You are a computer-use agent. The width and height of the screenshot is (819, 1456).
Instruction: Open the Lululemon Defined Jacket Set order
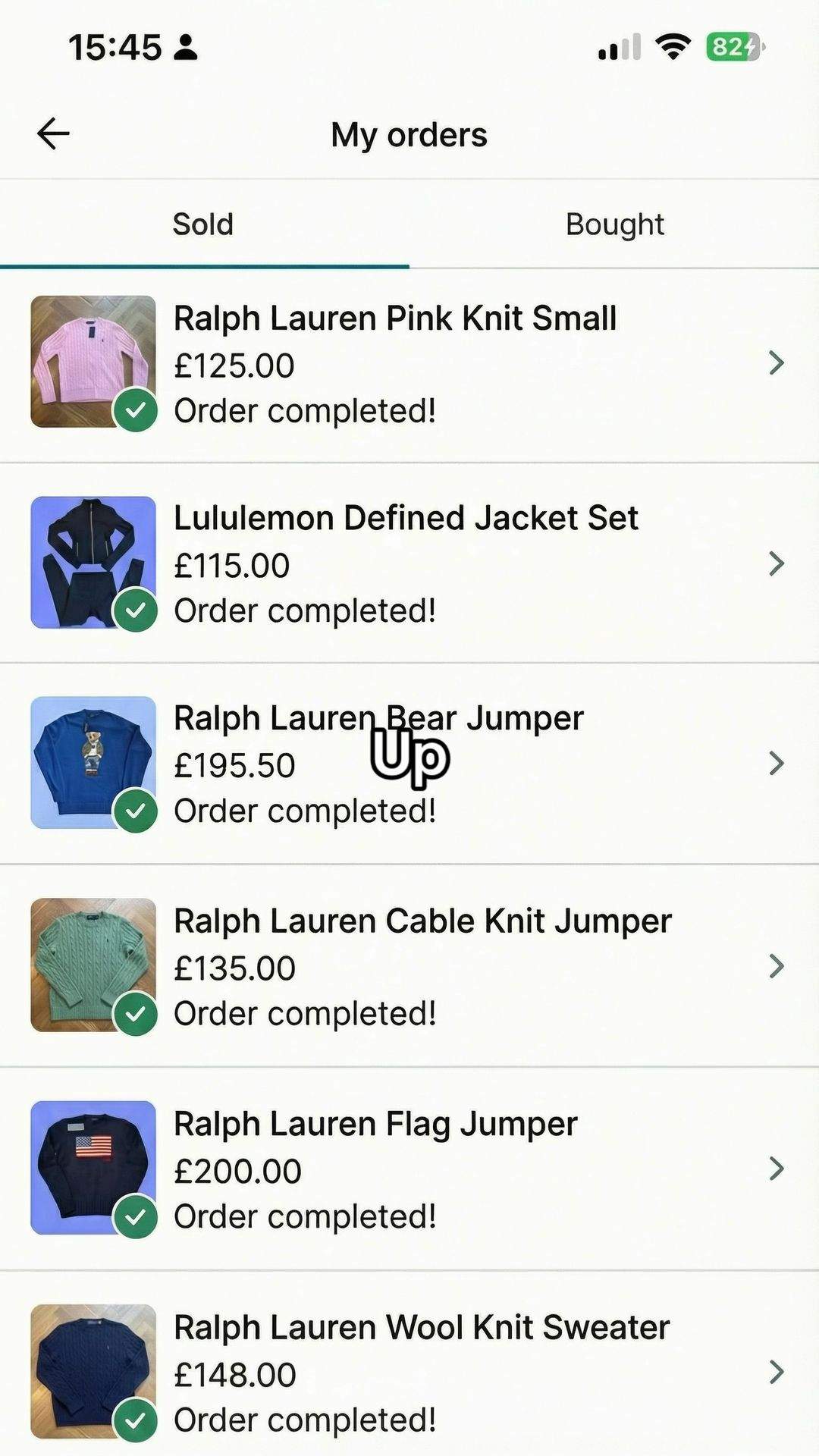[x=409, y=563]
